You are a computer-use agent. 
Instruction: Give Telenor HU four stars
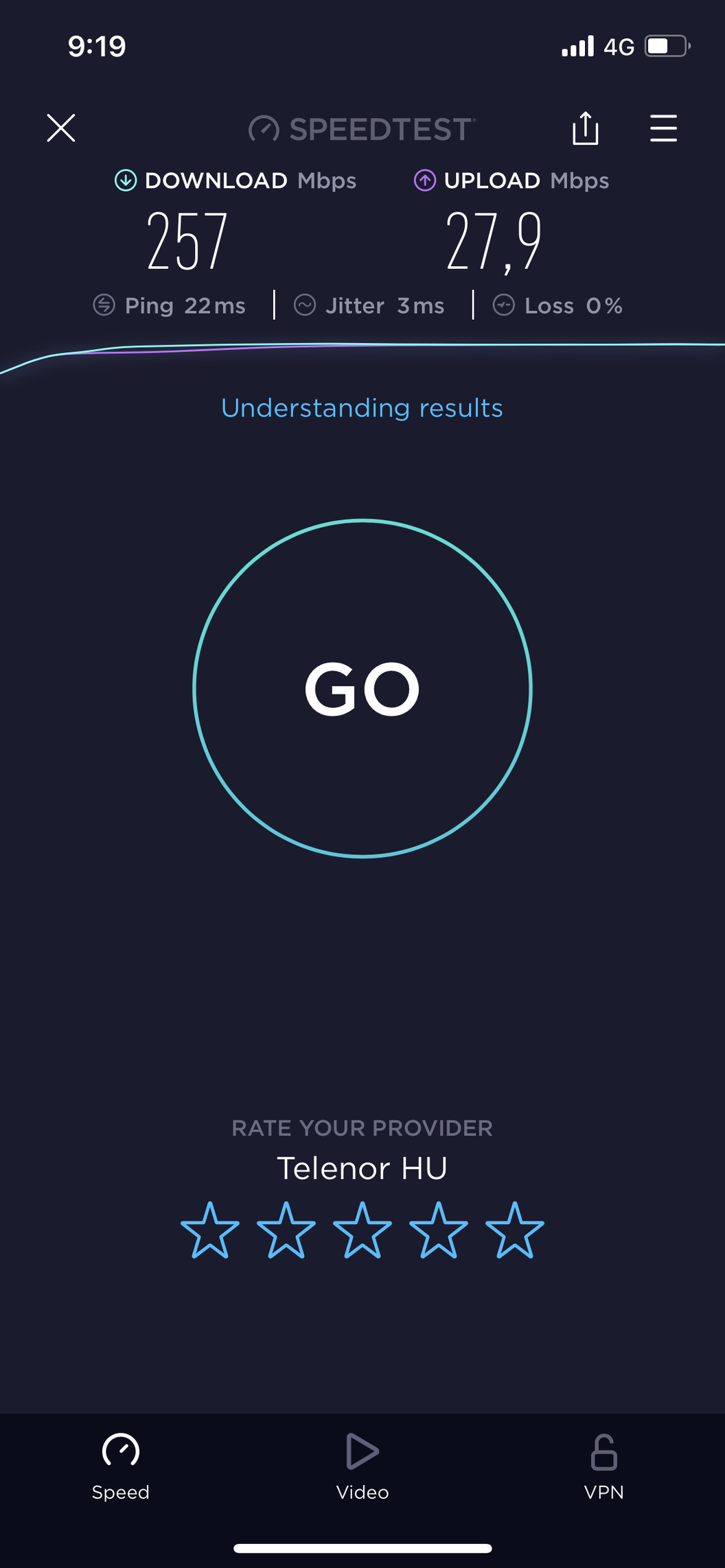tap(439, 1230)
